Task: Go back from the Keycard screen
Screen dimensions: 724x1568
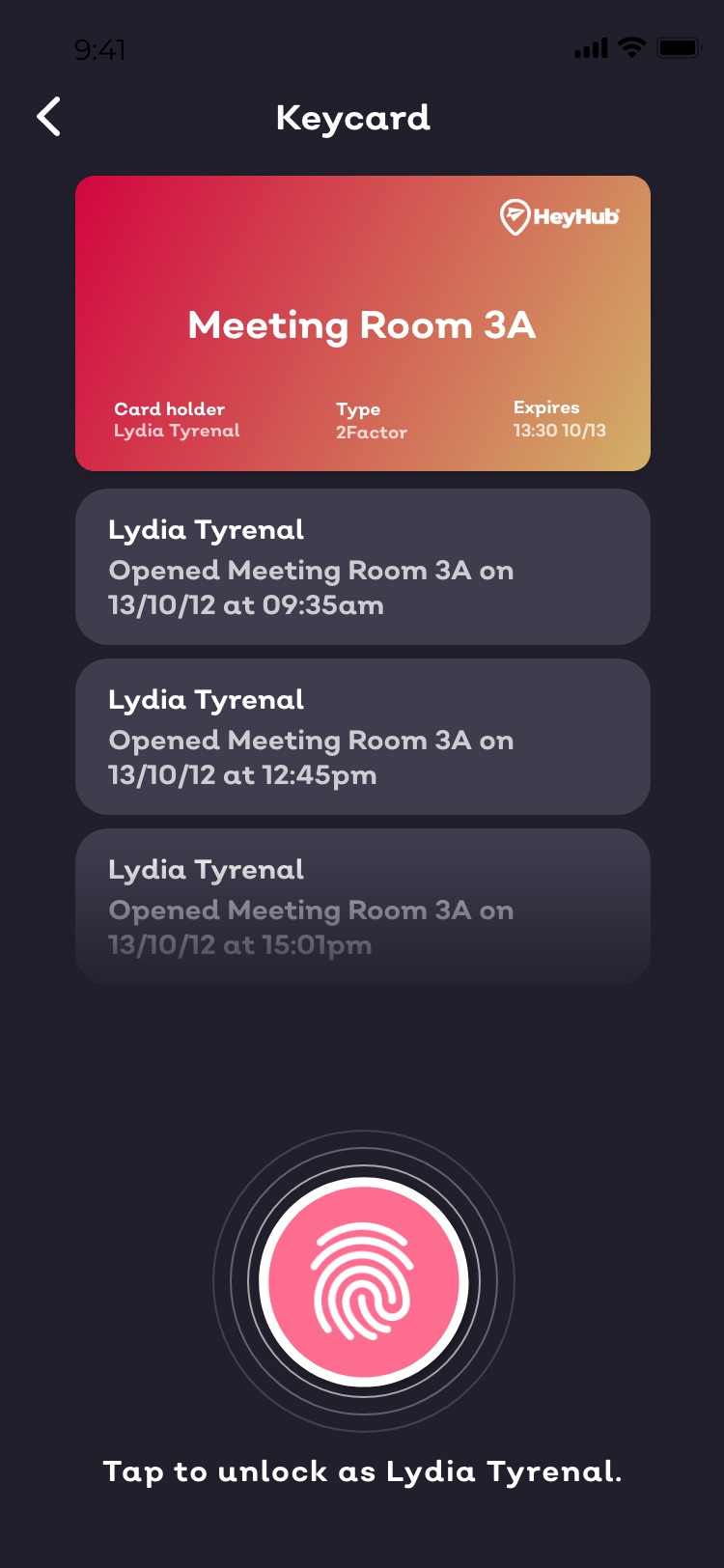Action: point(49,117)
